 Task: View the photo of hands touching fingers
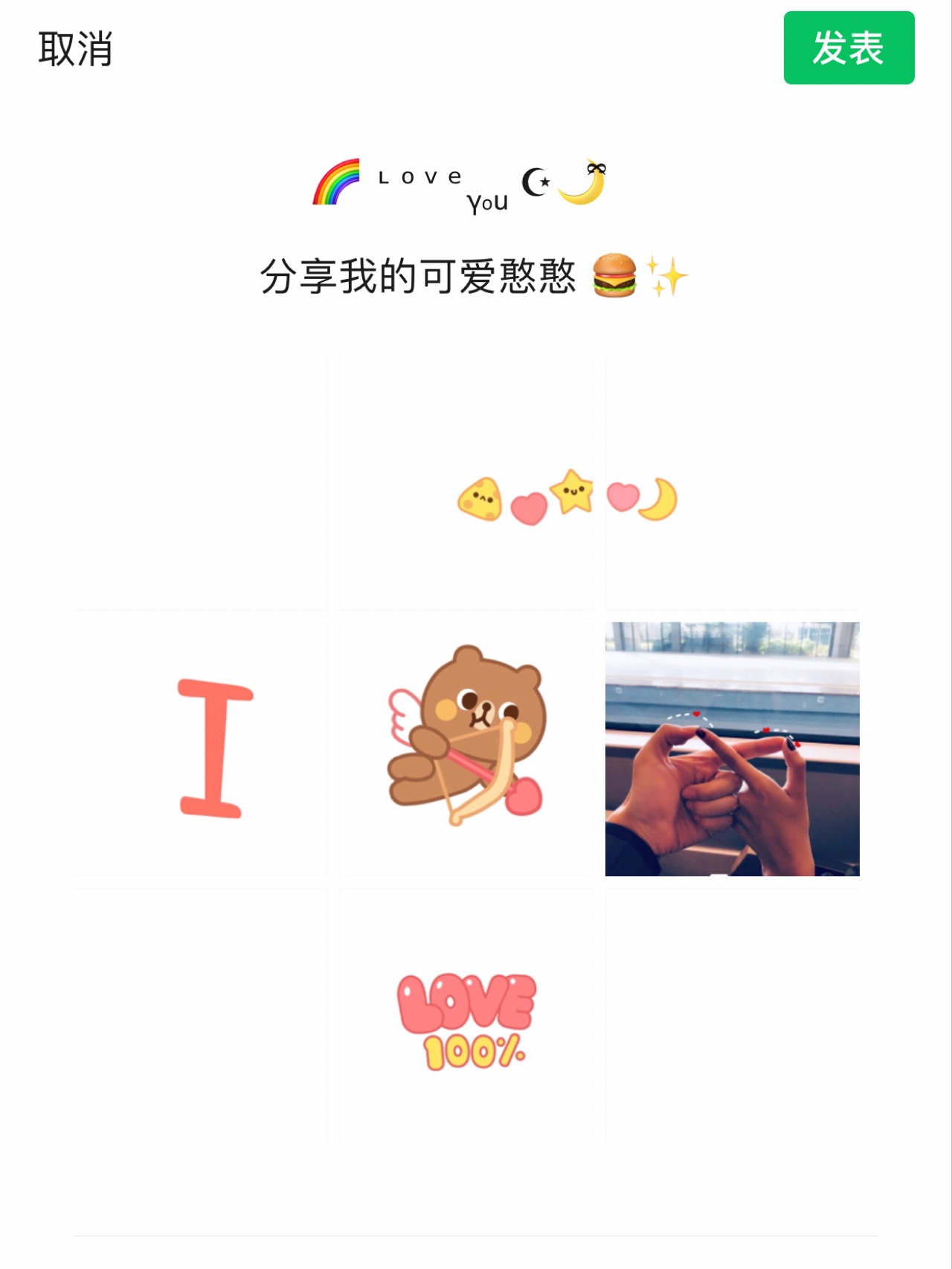tap(732, 749)
